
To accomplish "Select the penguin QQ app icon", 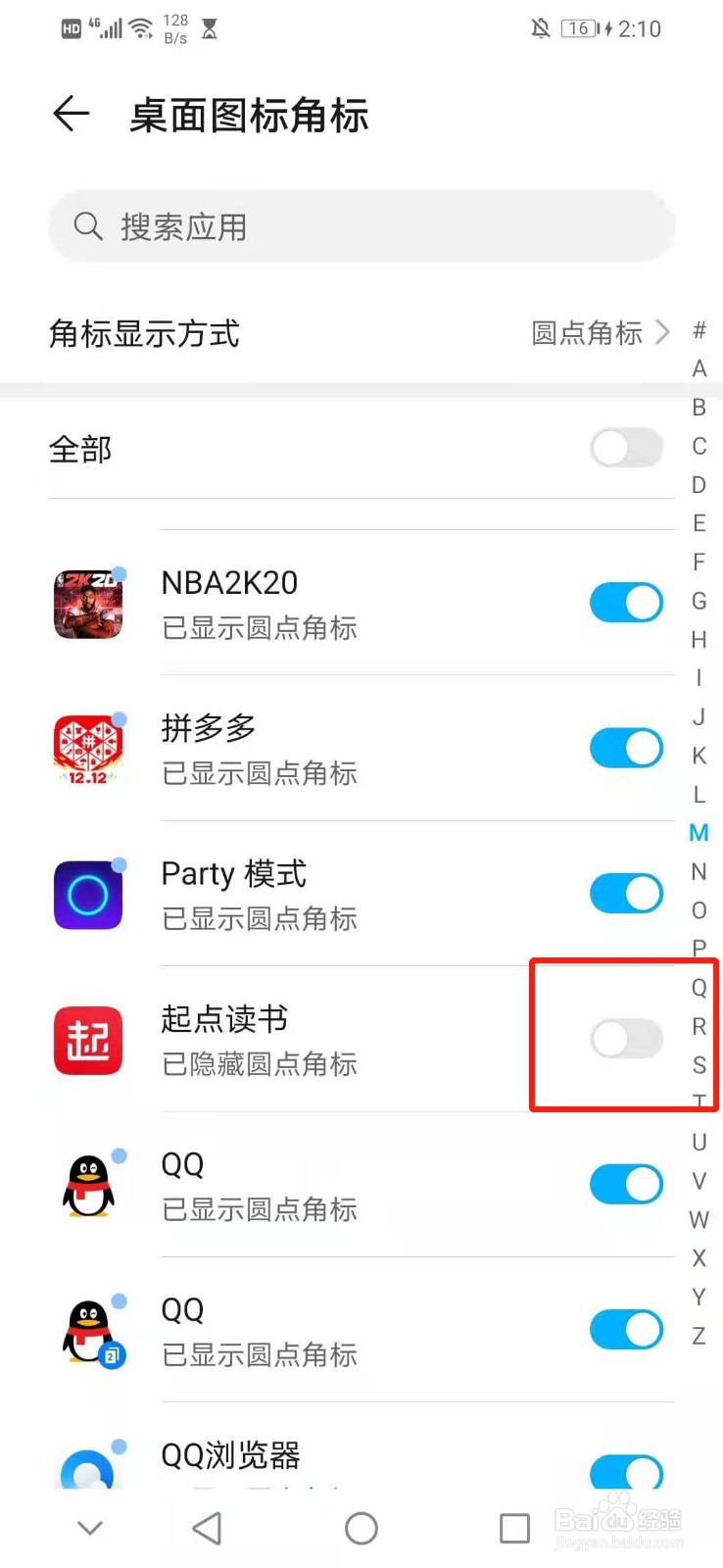I will tap(88, 1183).
